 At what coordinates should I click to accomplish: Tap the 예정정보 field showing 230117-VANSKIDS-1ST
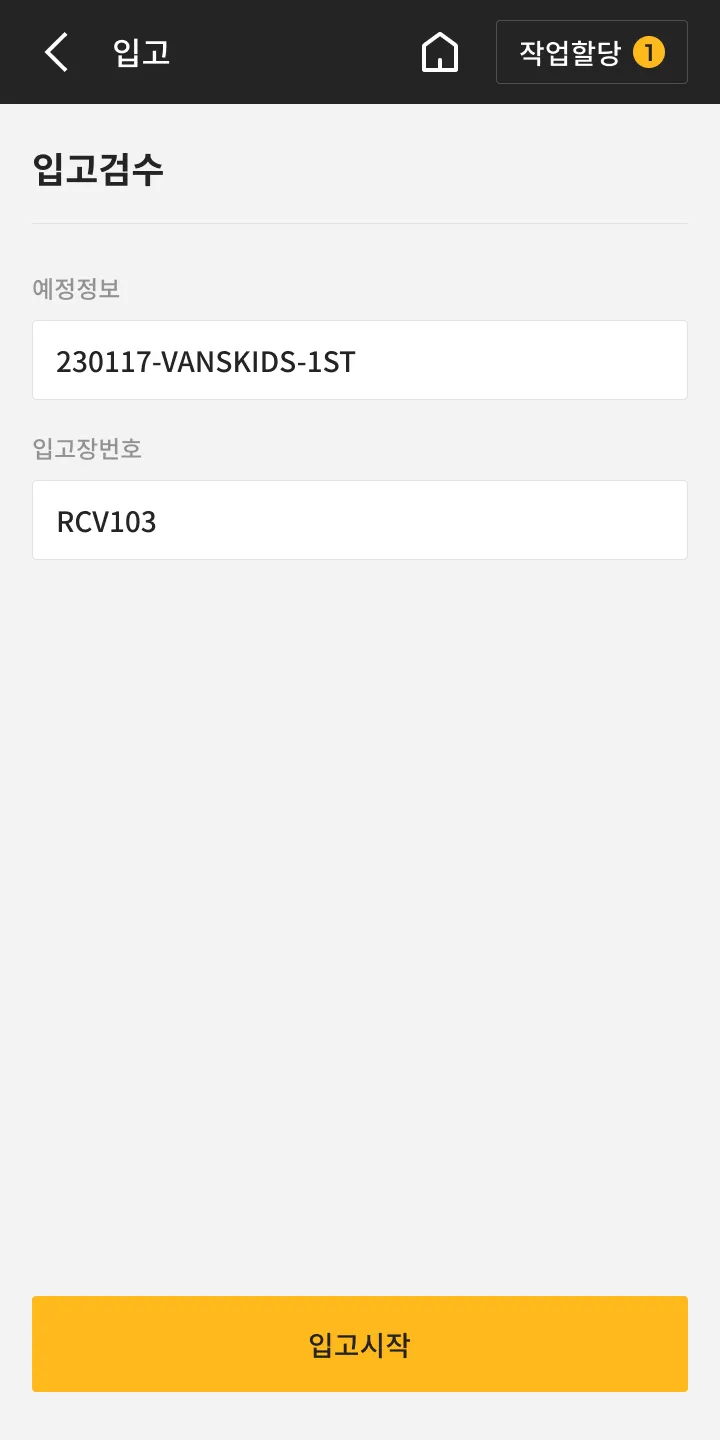pos(360,360)
